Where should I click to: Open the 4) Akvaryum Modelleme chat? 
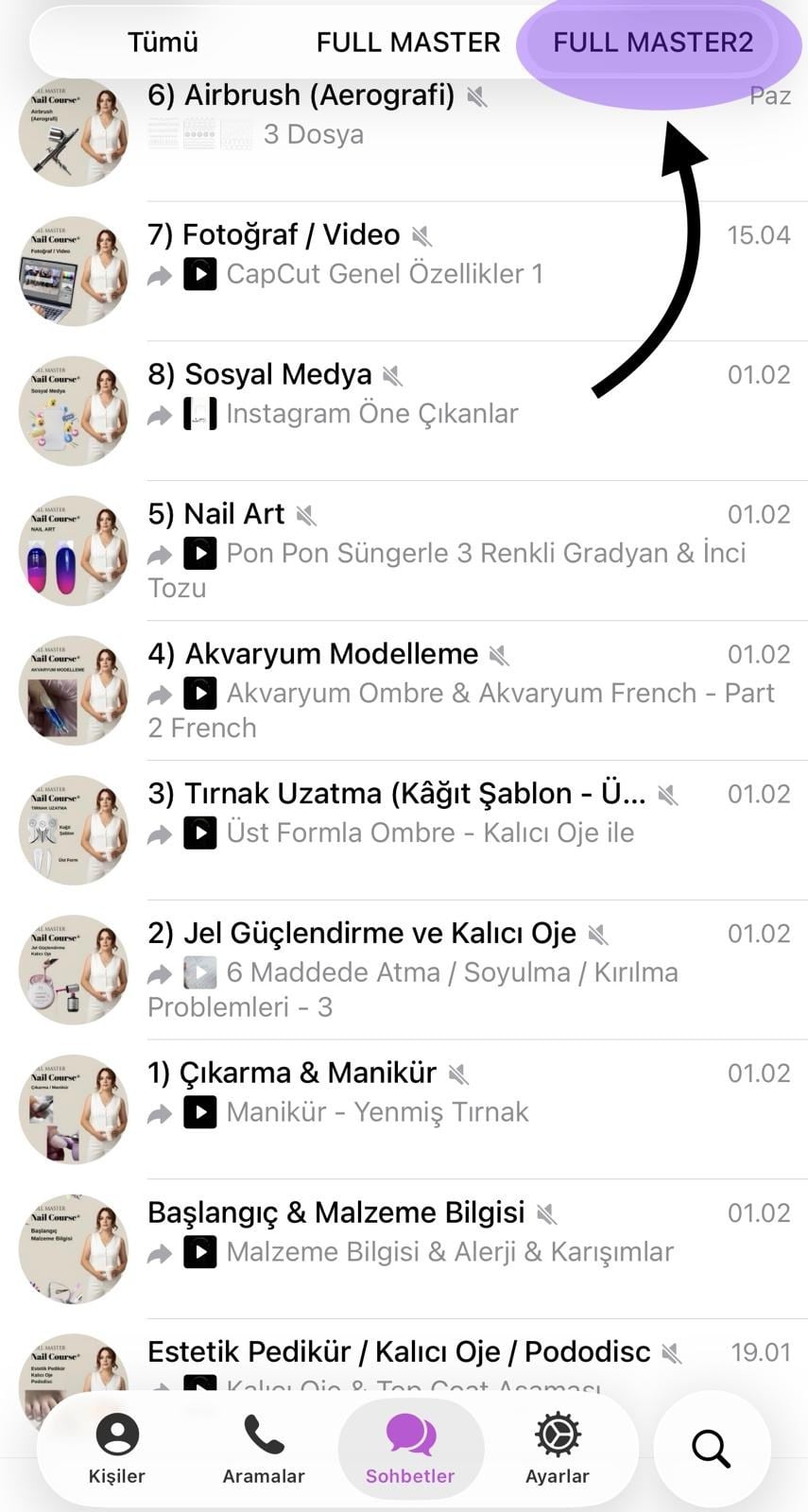(404, 691)
